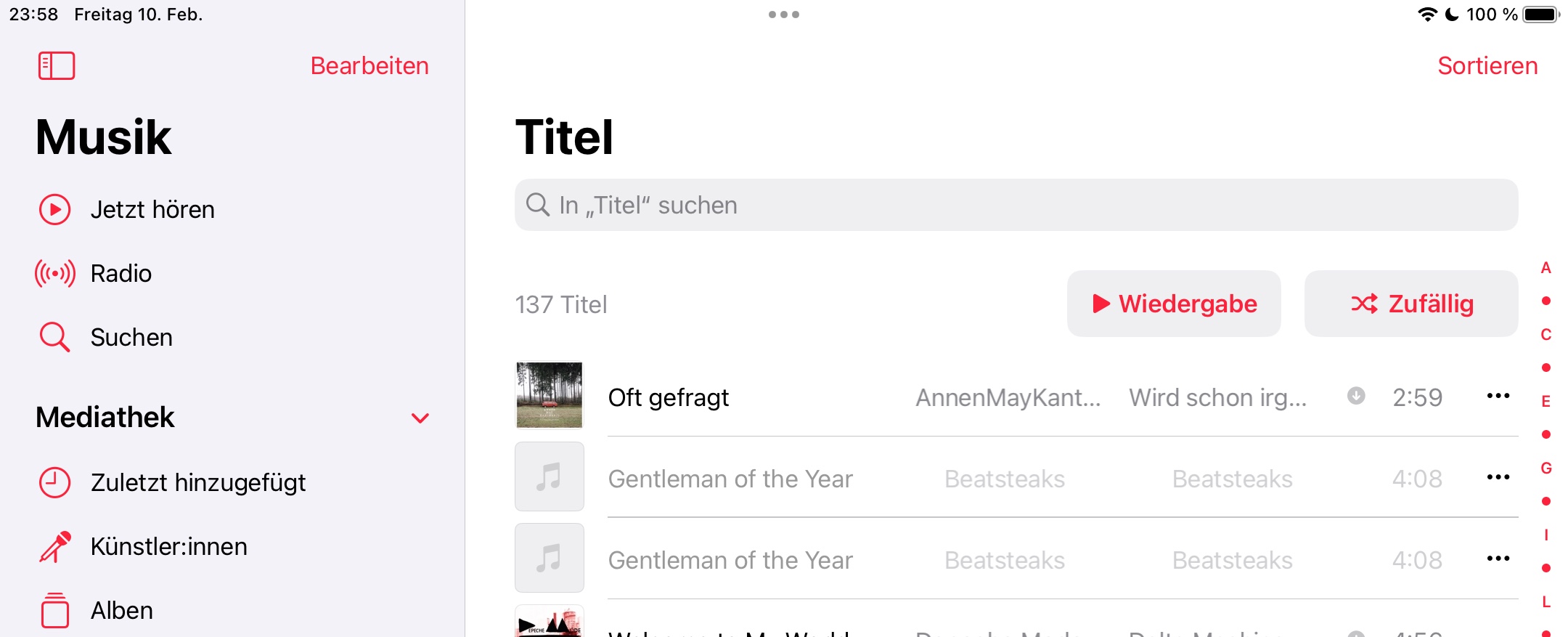Play the song Oft gefragt
The width and height of the screenshot is (1568, 637).
tap(668, 397)
